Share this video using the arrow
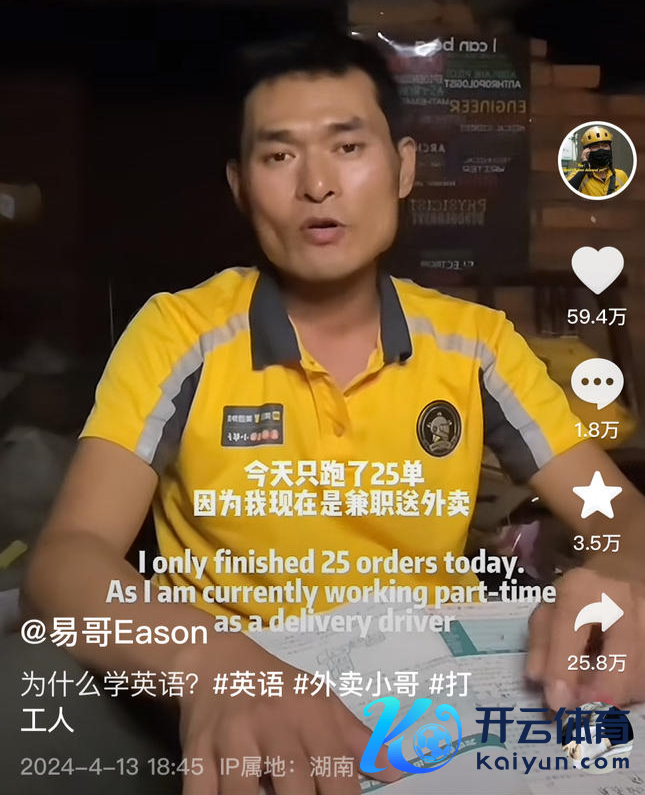Image resolution: width=645 pixels, height=795 pixels. point(597,614)
